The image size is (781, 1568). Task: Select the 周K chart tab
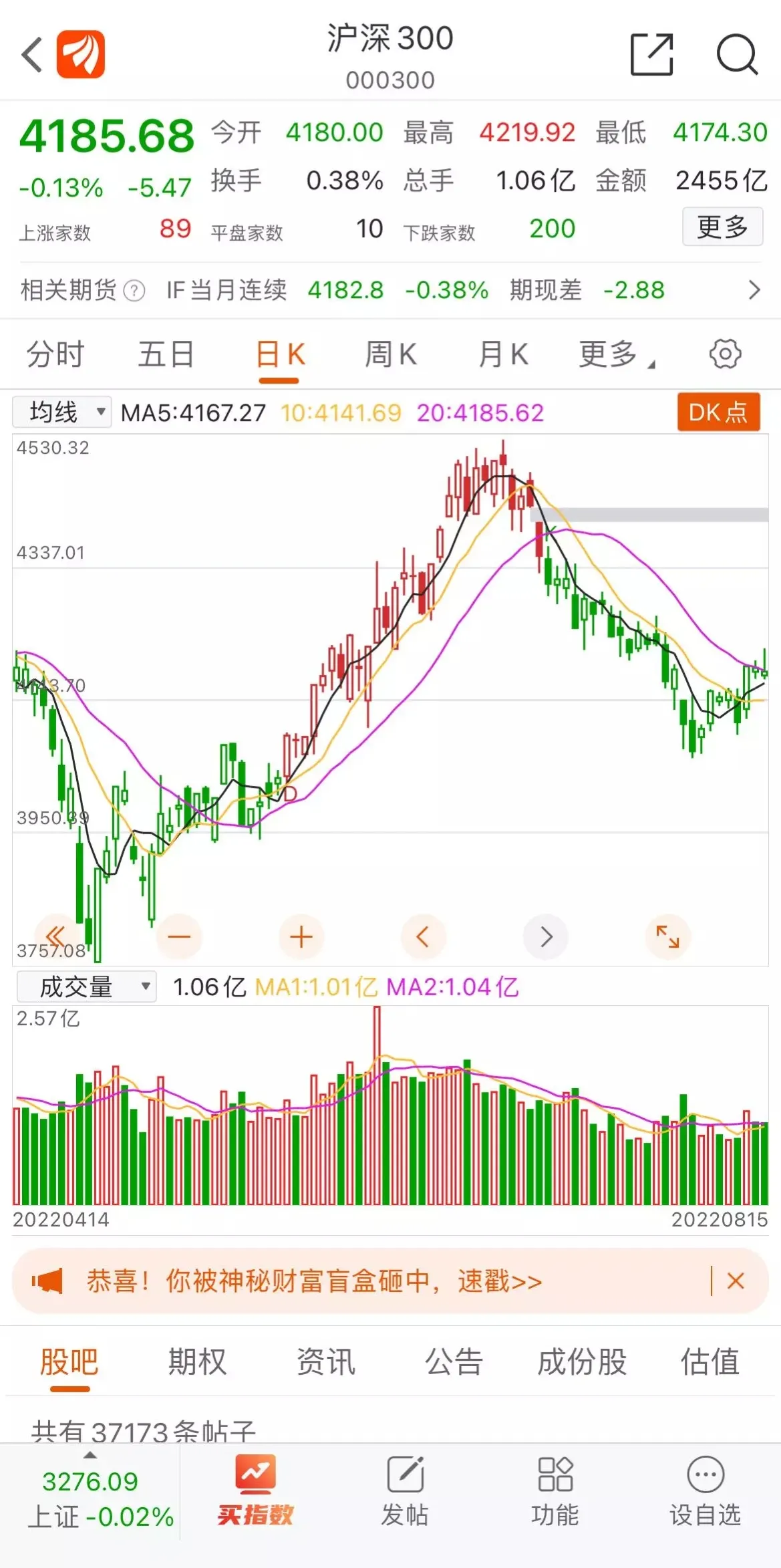pyautogui.click(x=391, y=354)
